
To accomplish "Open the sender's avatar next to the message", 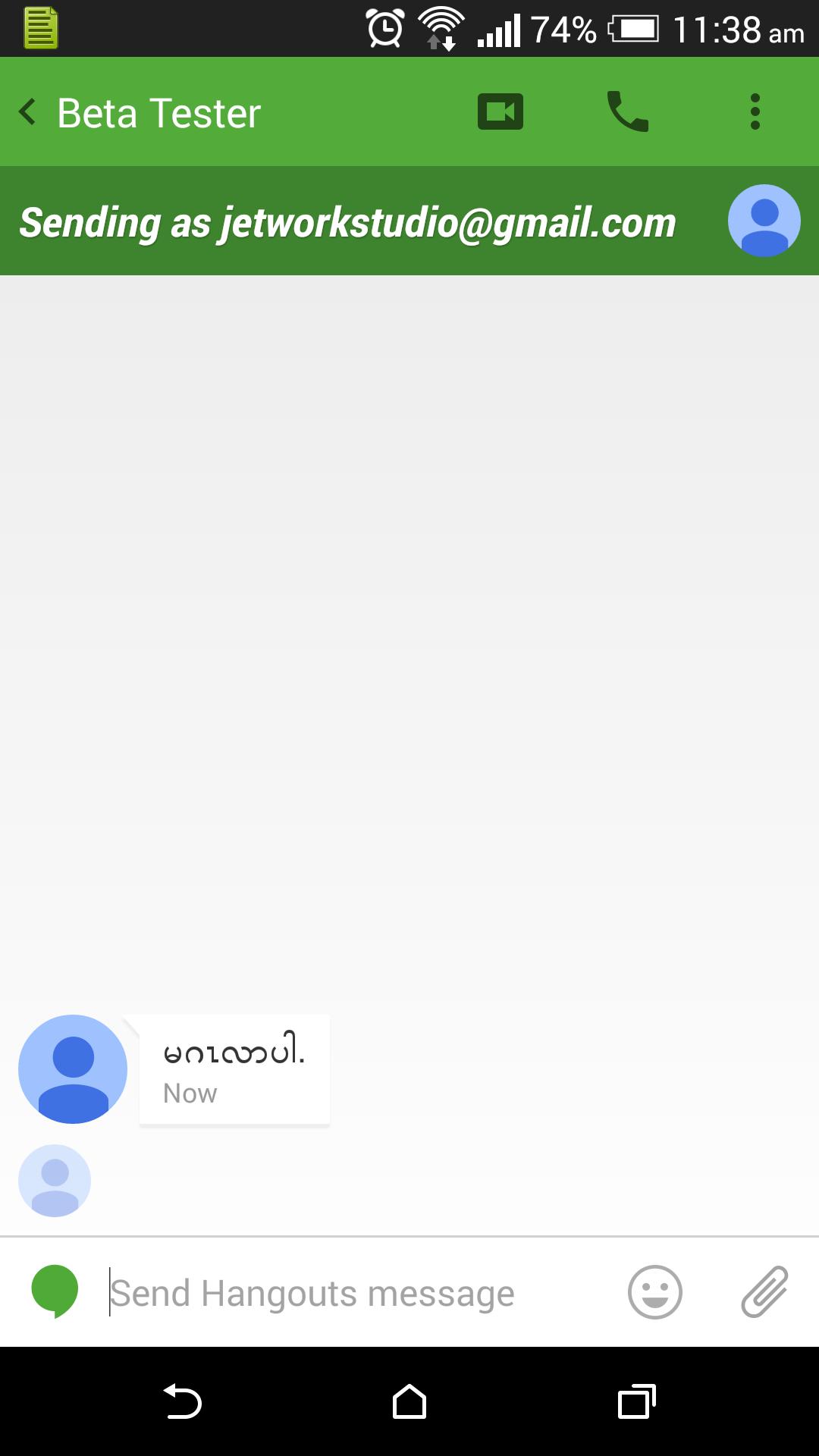I will click(73, 1069).
